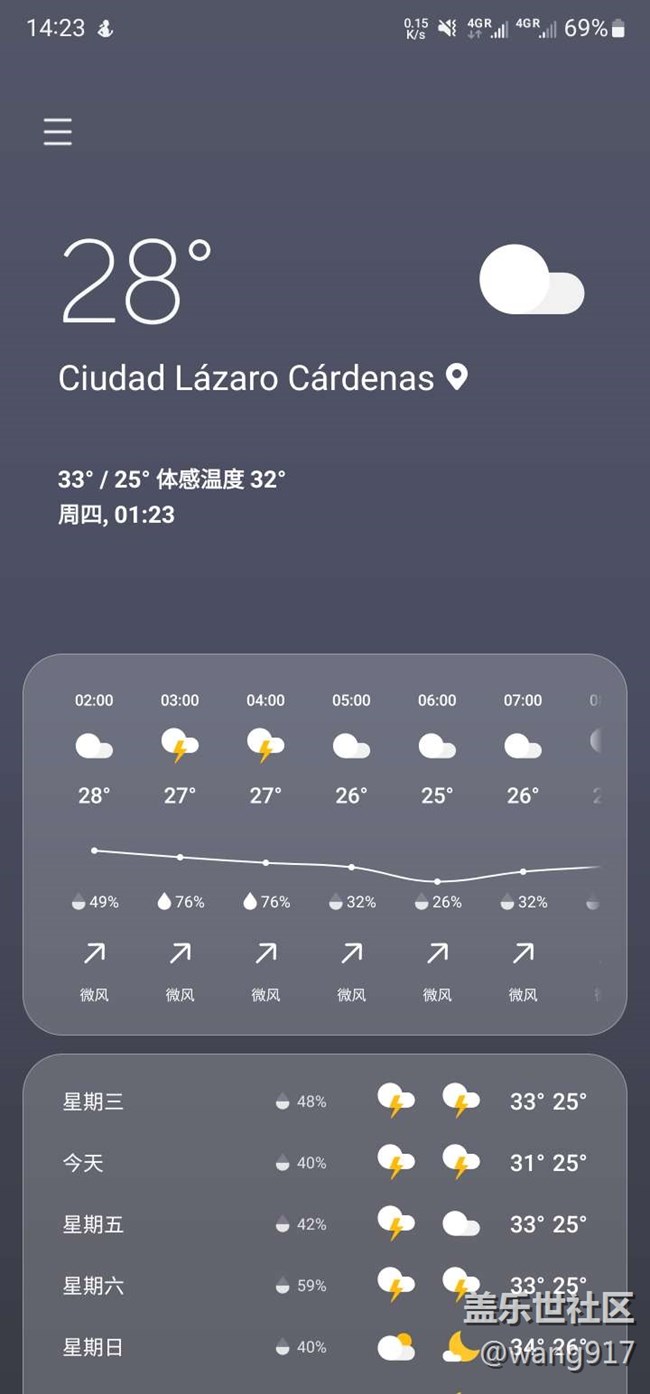Open the hourly forecast card

pyautogui.click(x=324, y=844)
